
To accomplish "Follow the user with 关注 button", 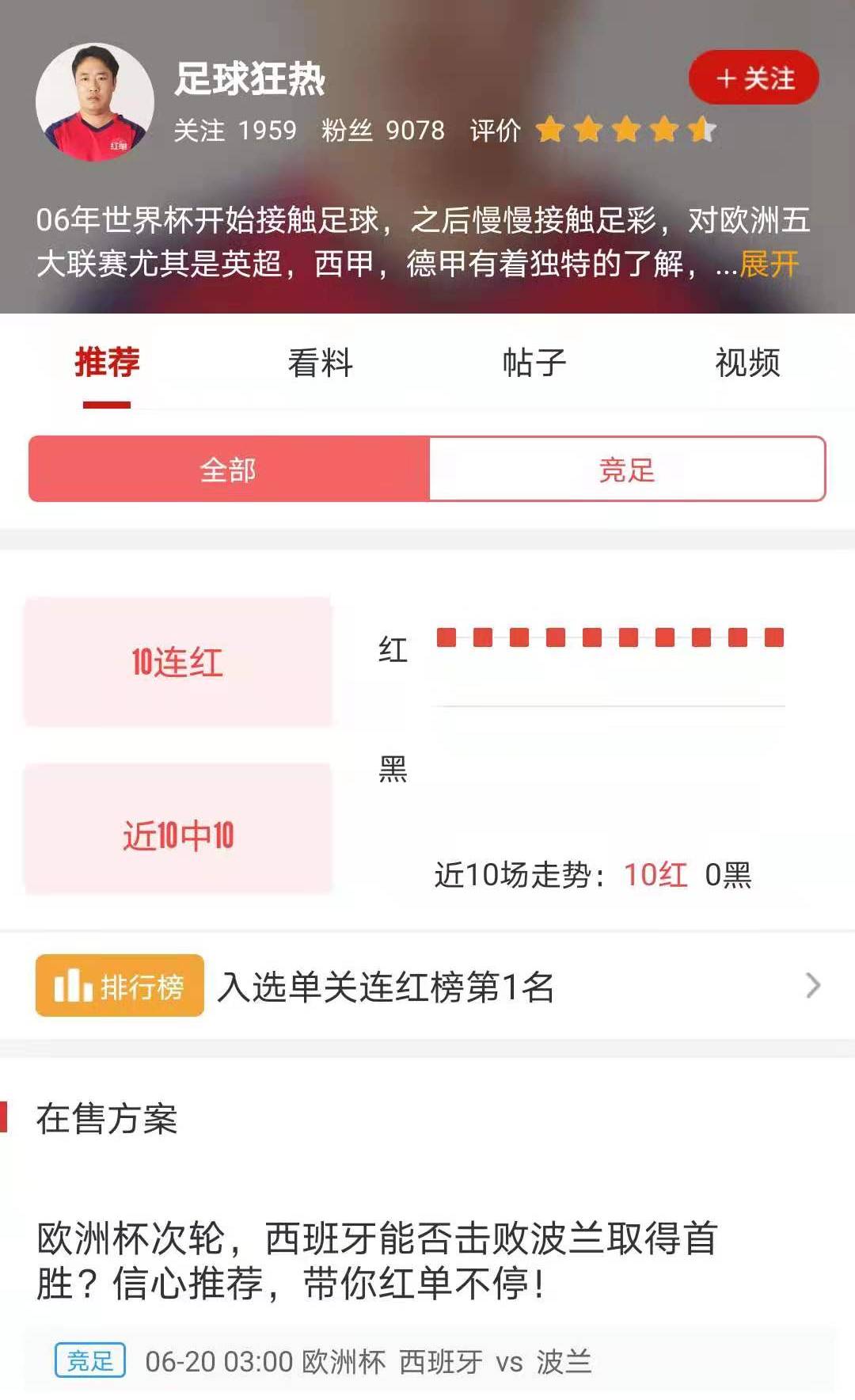I will click(754, 78).
